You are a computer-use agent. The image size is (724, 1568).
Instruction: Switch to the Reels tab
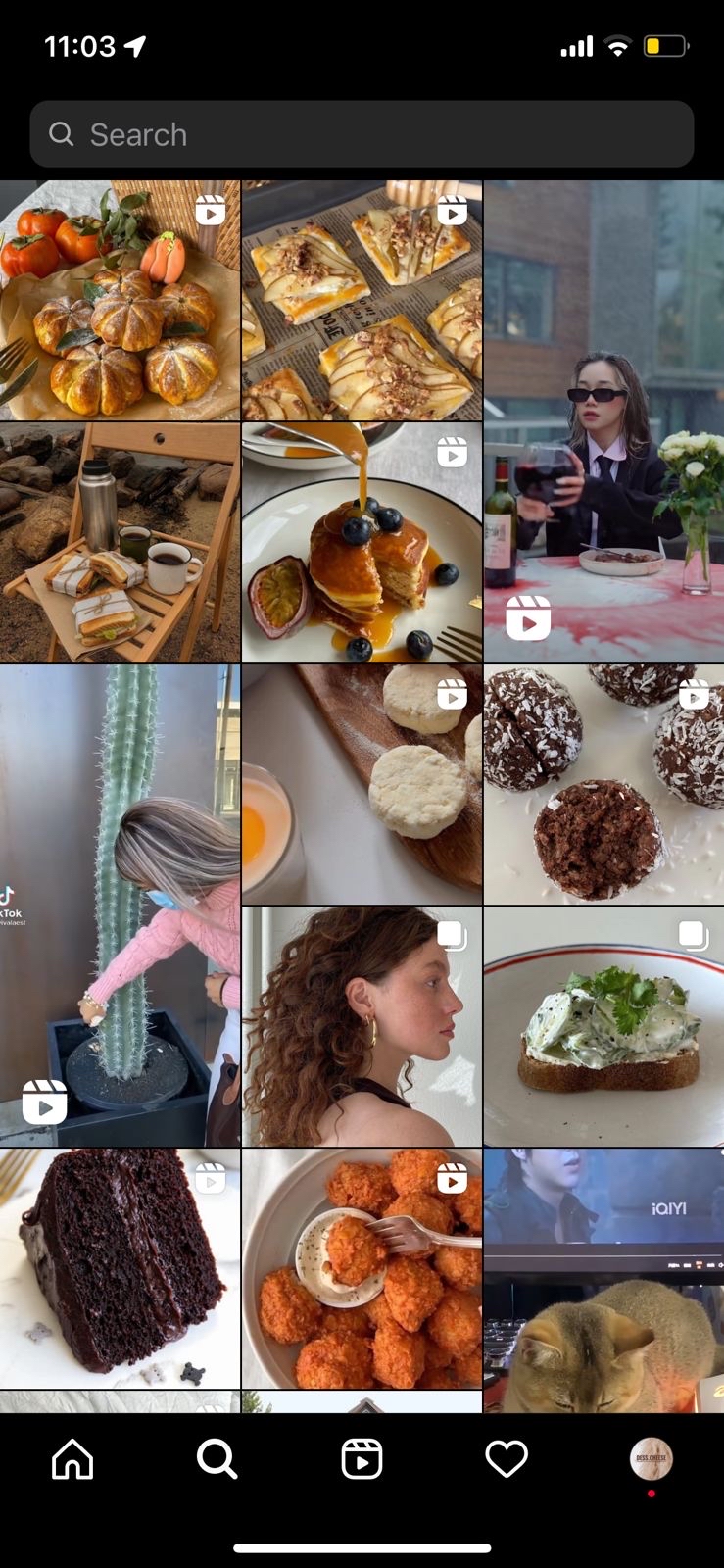click(362, 1459)
